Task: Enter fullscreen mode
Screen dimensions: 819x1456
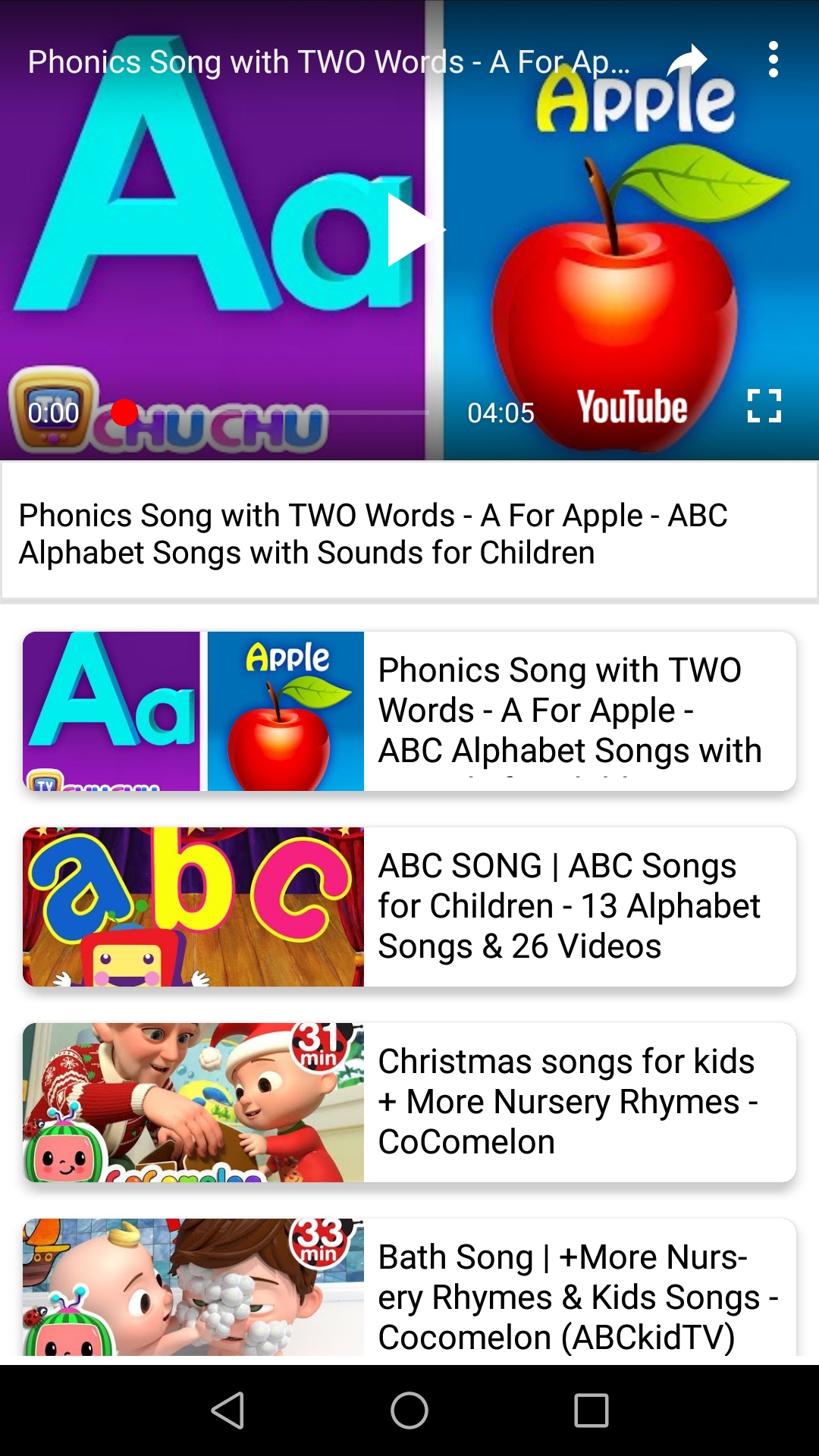Action: (x=764, y=406)
